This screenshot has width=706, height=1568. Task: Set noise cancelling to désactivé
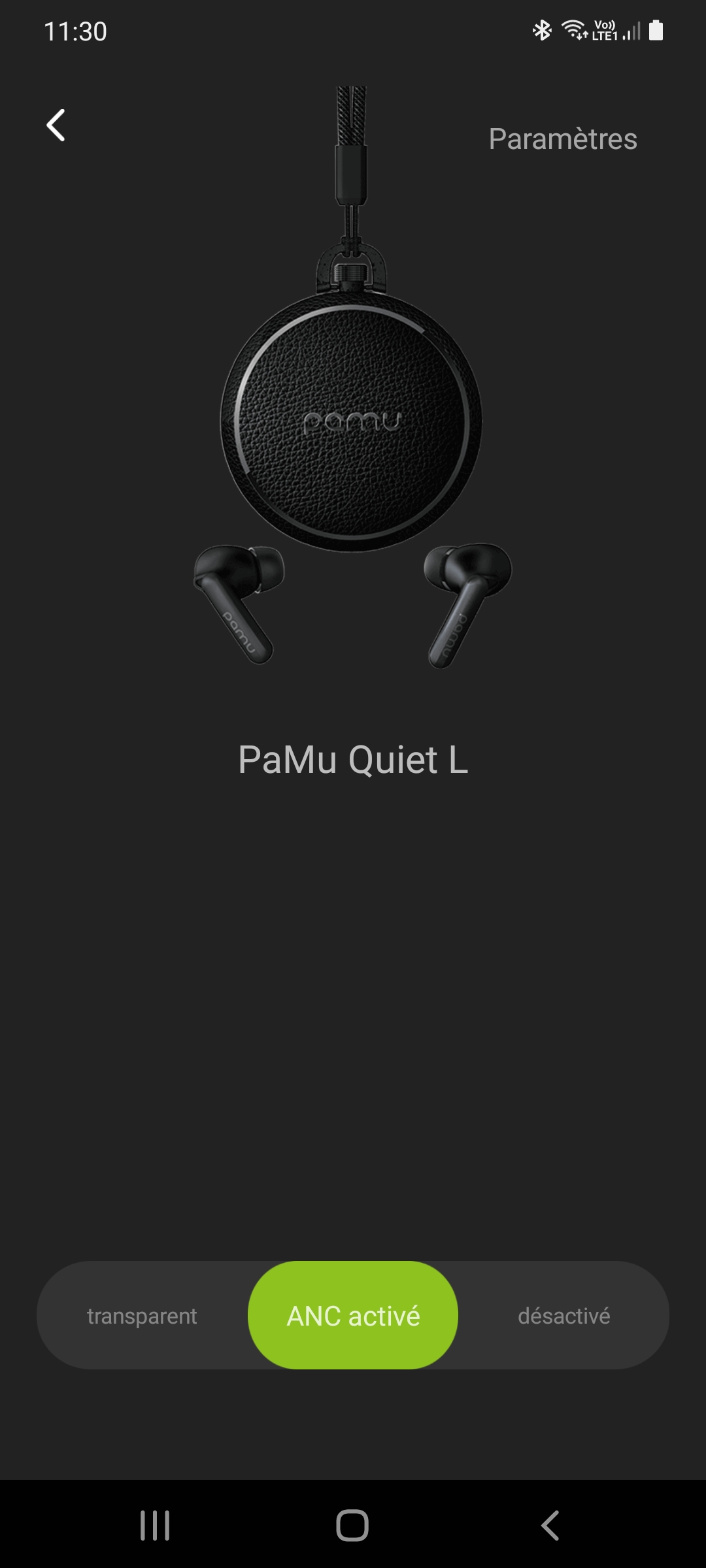click(x=564, y=1315)
